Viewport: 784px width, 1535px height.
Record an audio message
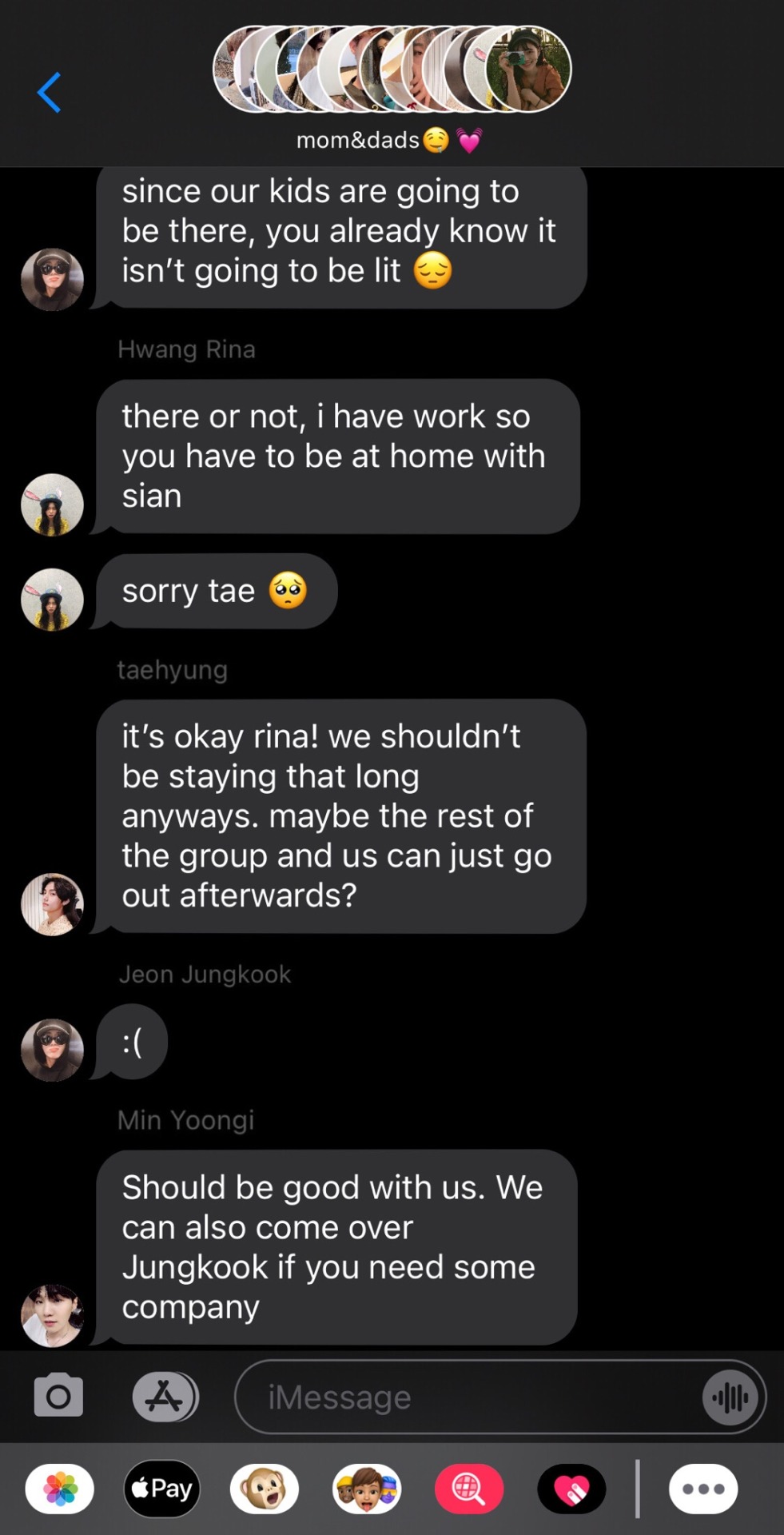pyautogui.click(x=730, y=1397)
